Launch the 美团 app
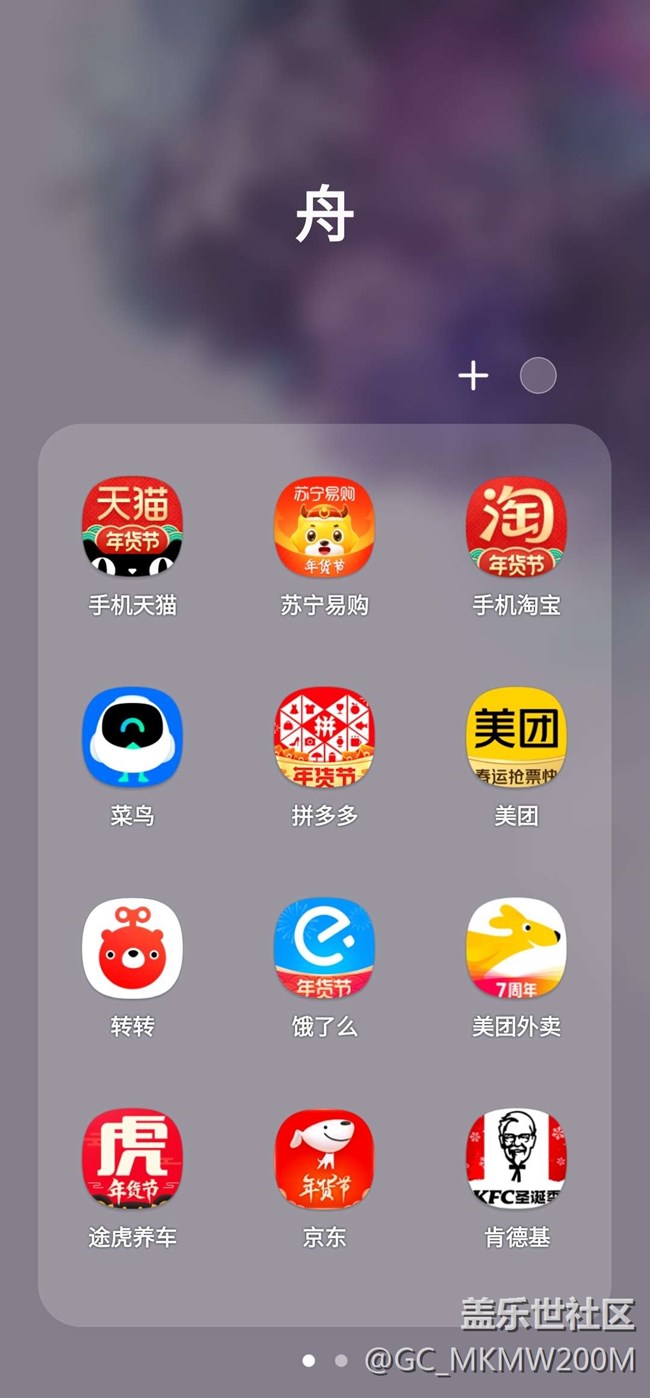The height and width of the screenshot is (1398, 650). (x=516, y=737)
